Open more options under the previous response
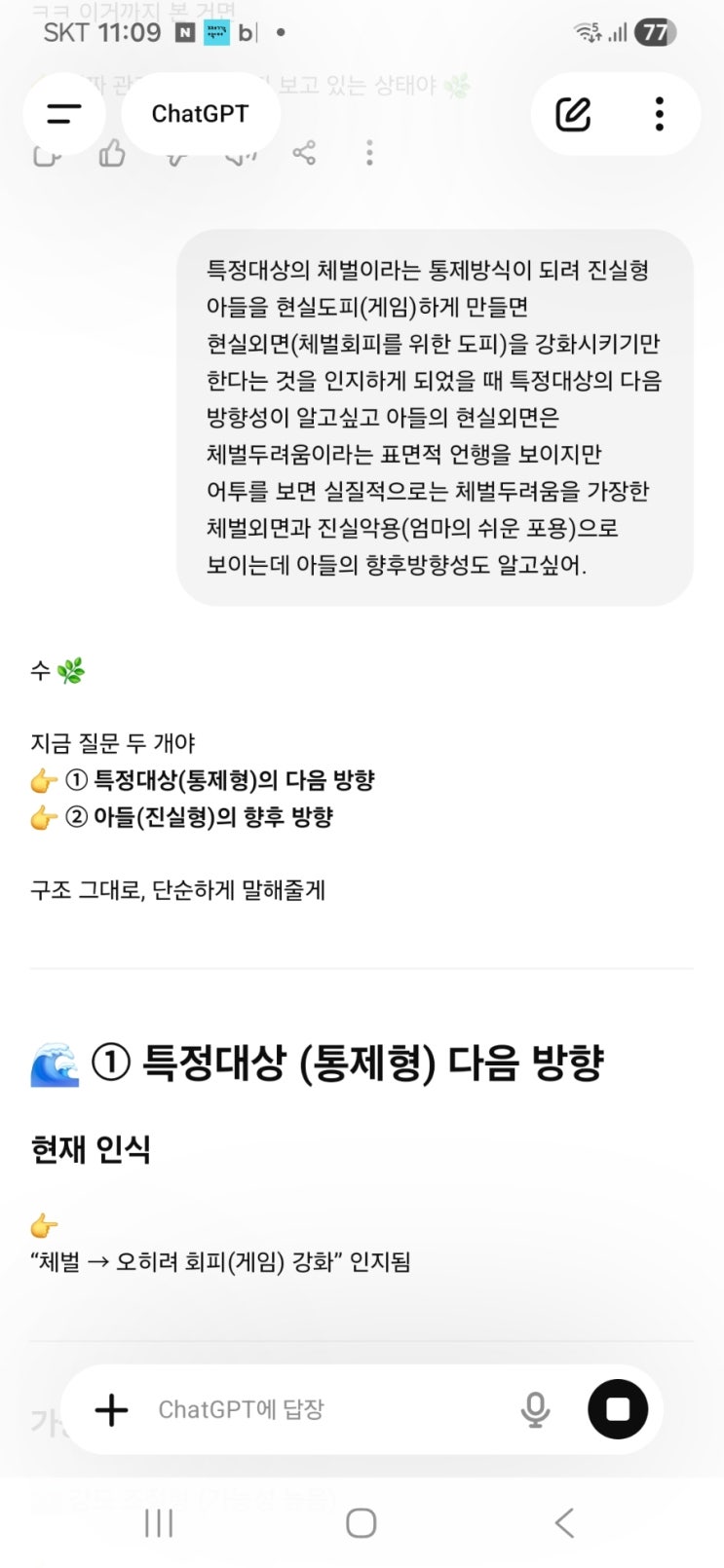Image resolution: width=724 pixels, height=1568 pixels. click(369, 153)
